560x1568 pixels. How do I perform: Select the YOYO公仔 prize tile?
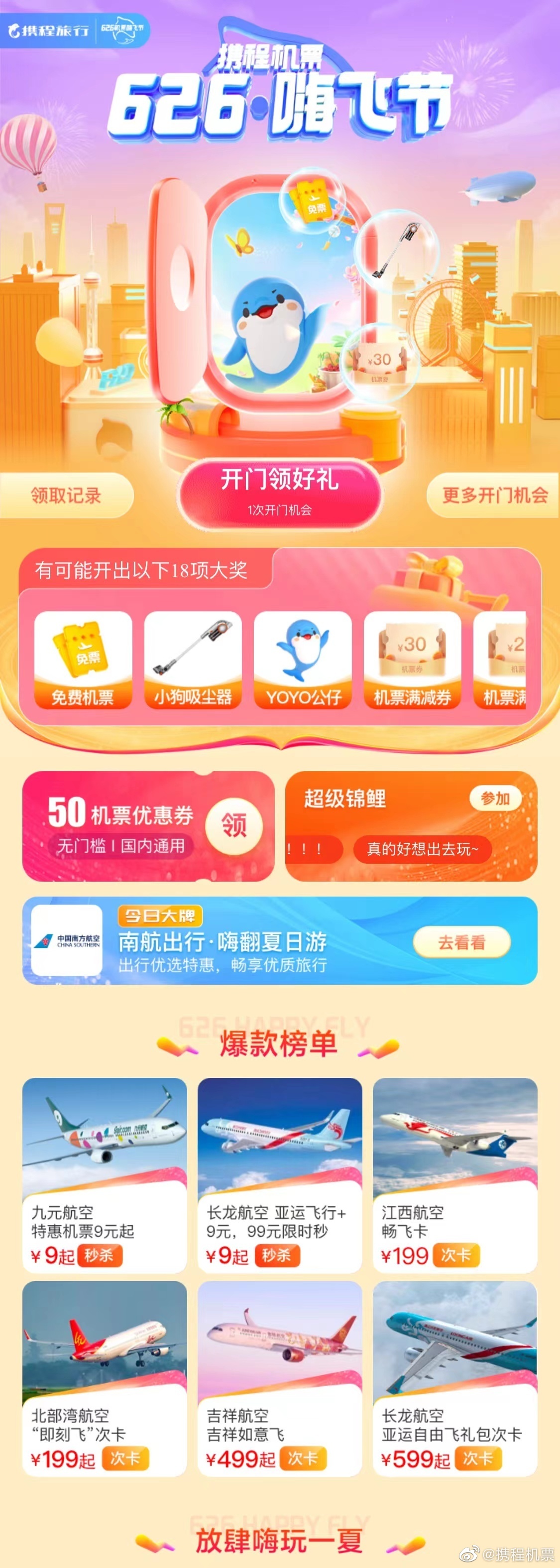303,660
